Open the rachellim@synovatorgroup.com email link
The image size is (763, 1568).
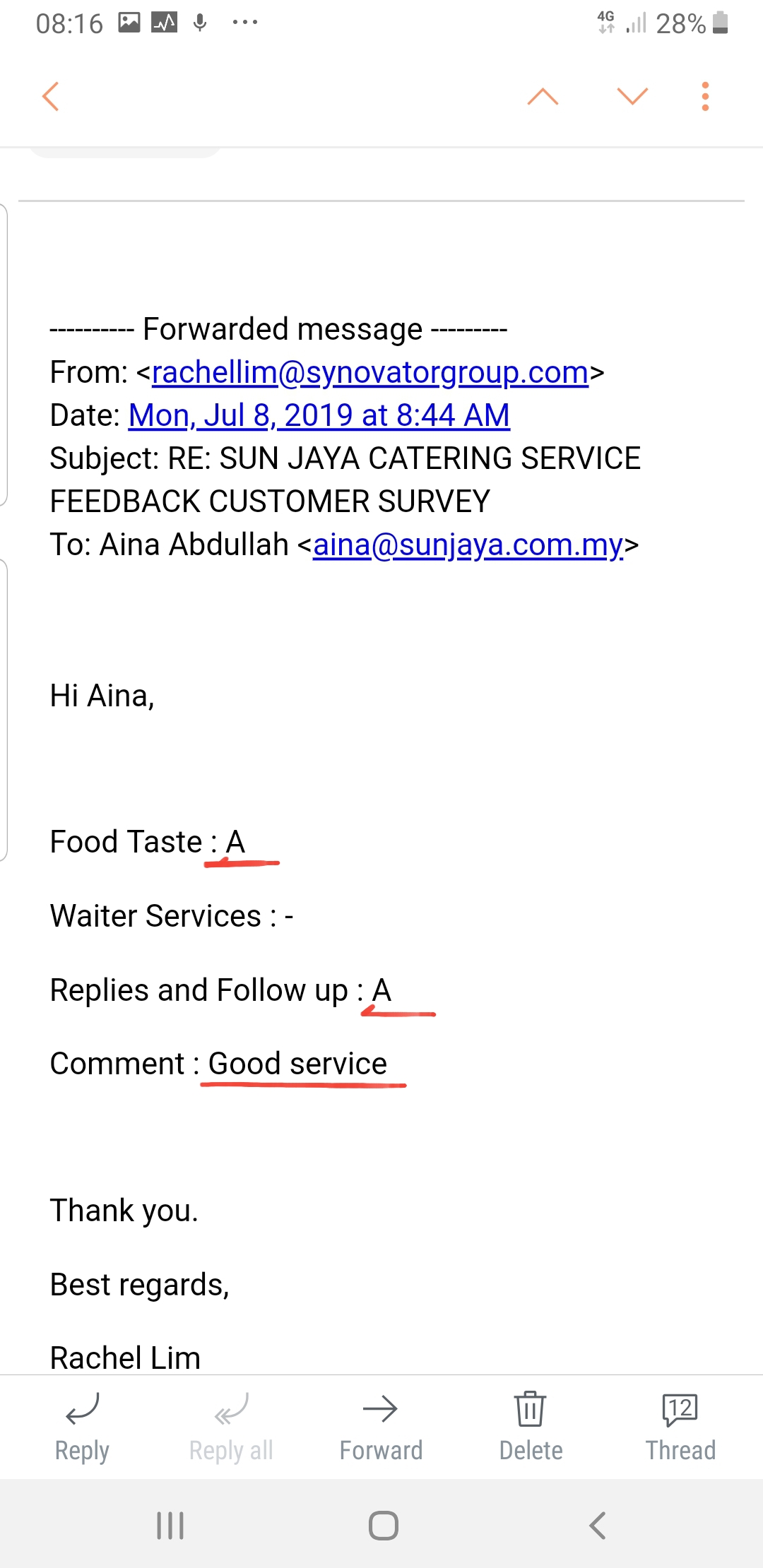(370, 372)
